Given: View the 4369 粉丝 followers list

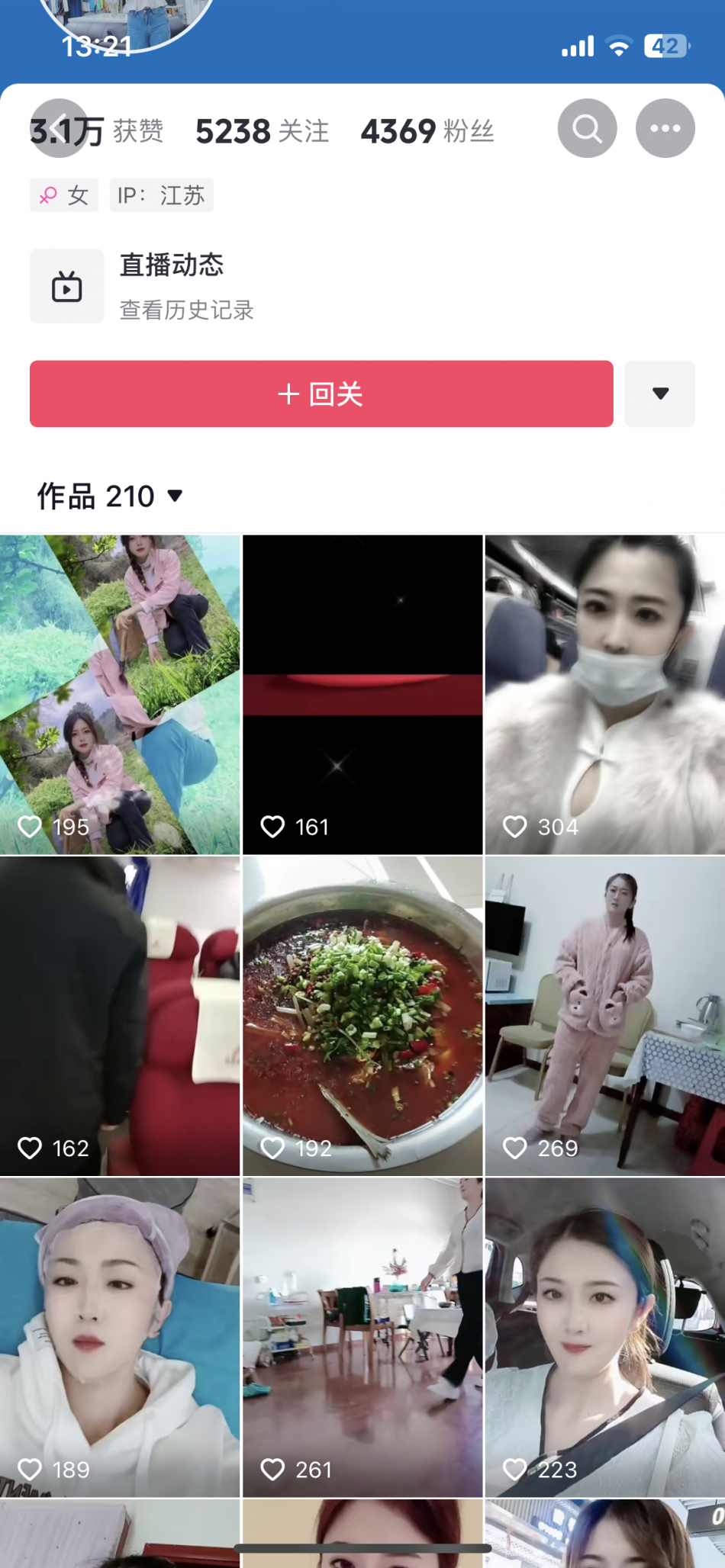Looking at the screenshot, I should click(x=427, y=131).
